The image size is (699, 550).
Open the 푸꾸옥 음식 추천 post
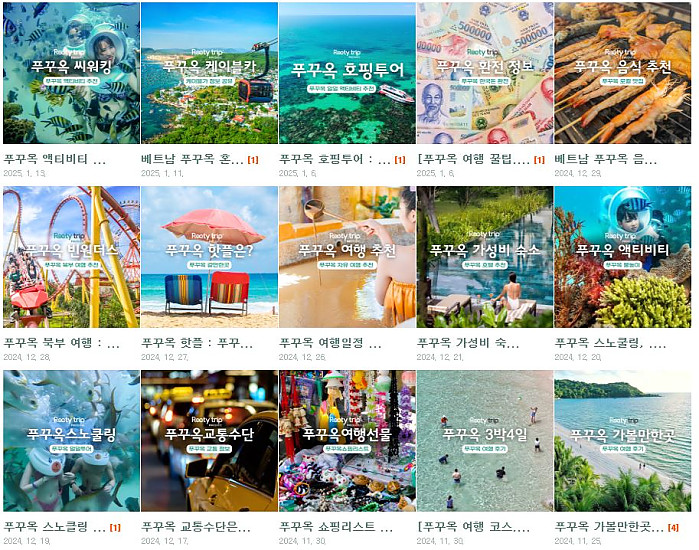622,73
